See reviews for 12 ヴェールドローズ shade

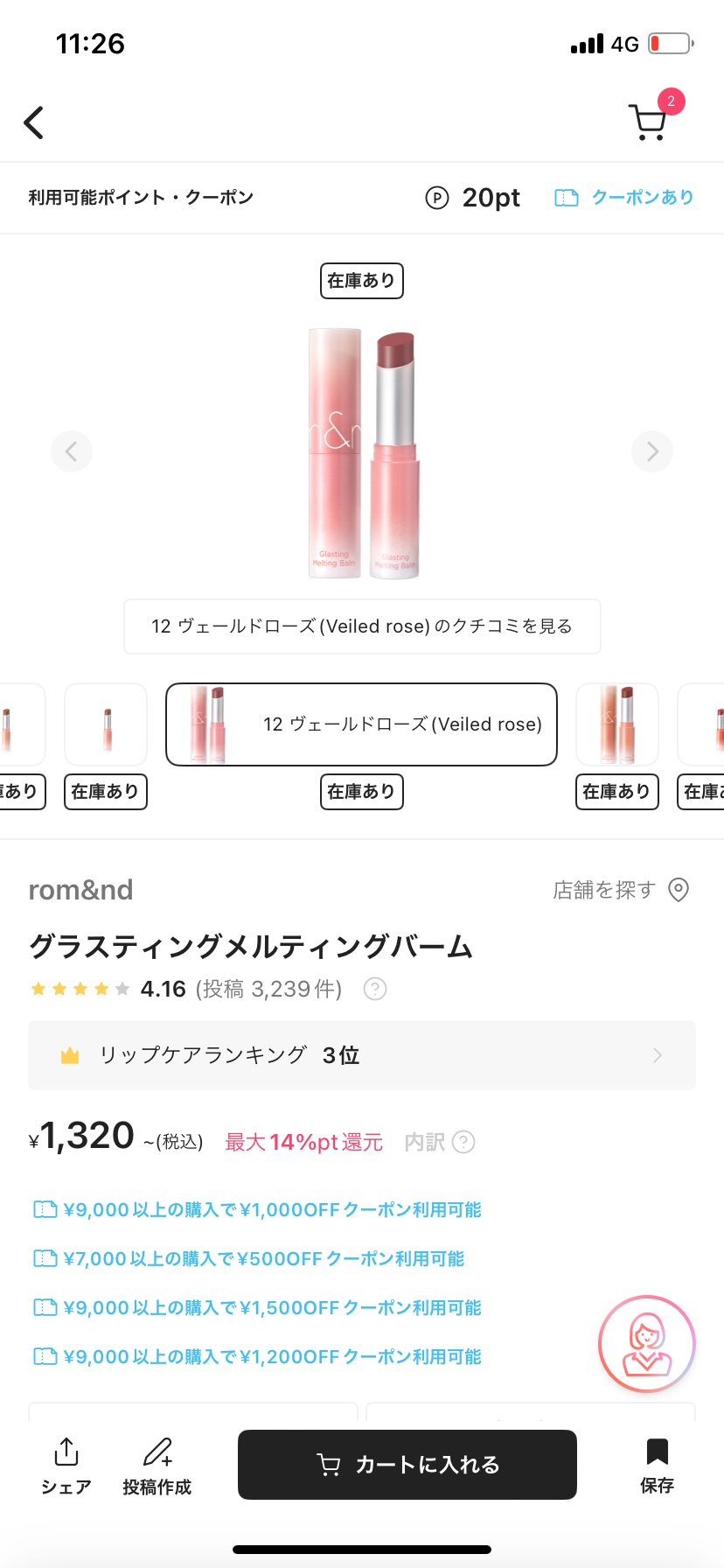click(x=362, y=626)
